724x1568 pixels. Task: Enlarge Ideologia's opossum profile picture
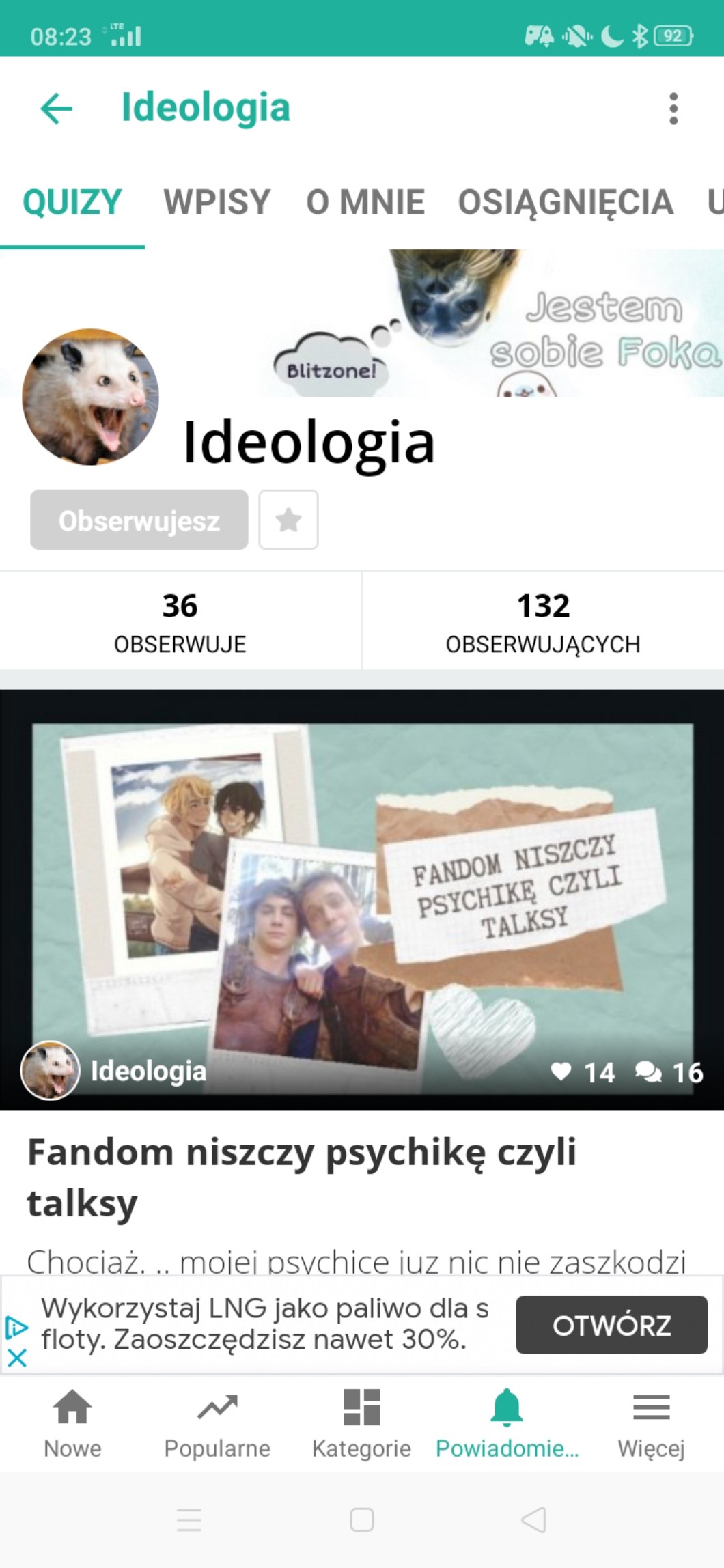(x=91, y=397)
